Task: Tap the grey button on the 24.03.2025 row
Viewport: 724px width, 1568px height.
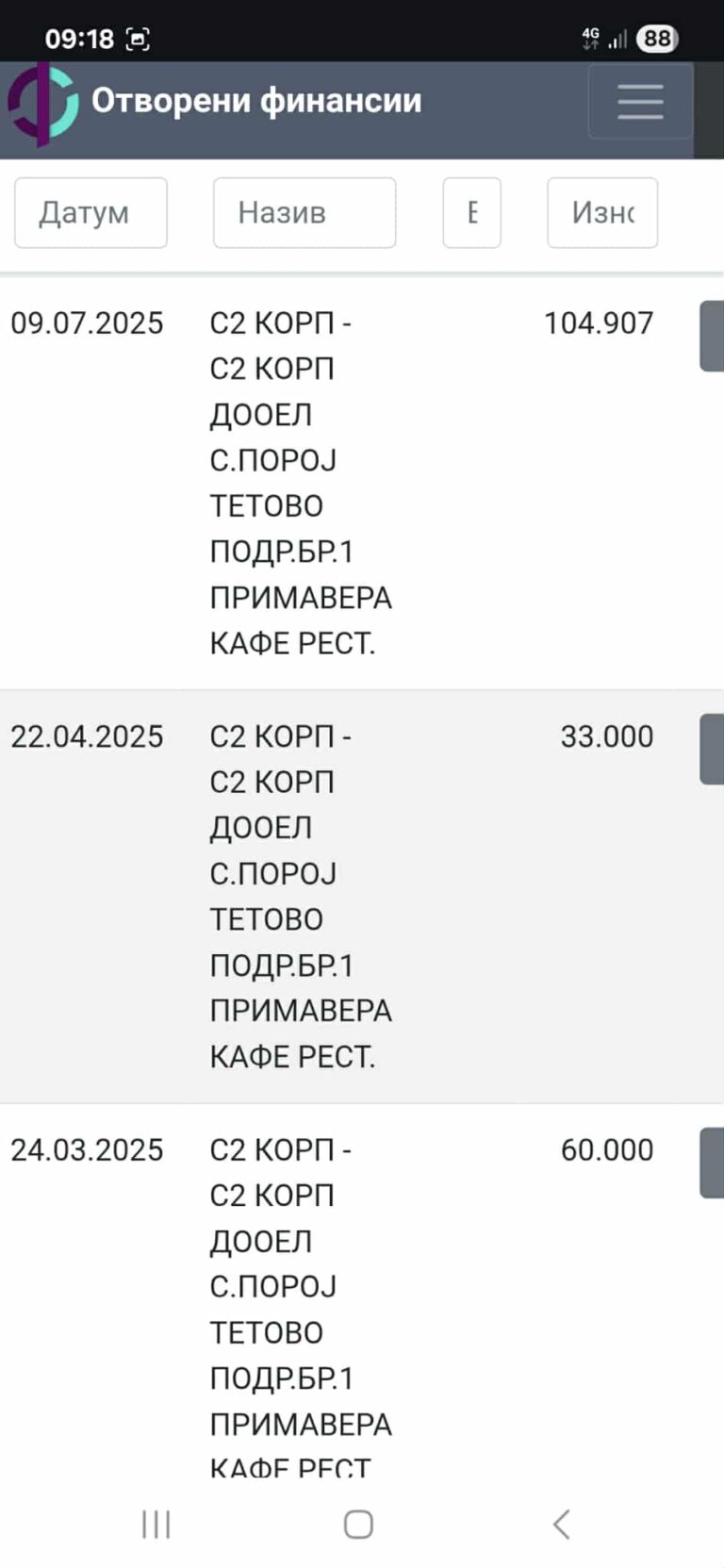Action: [x=712, y=1164]
